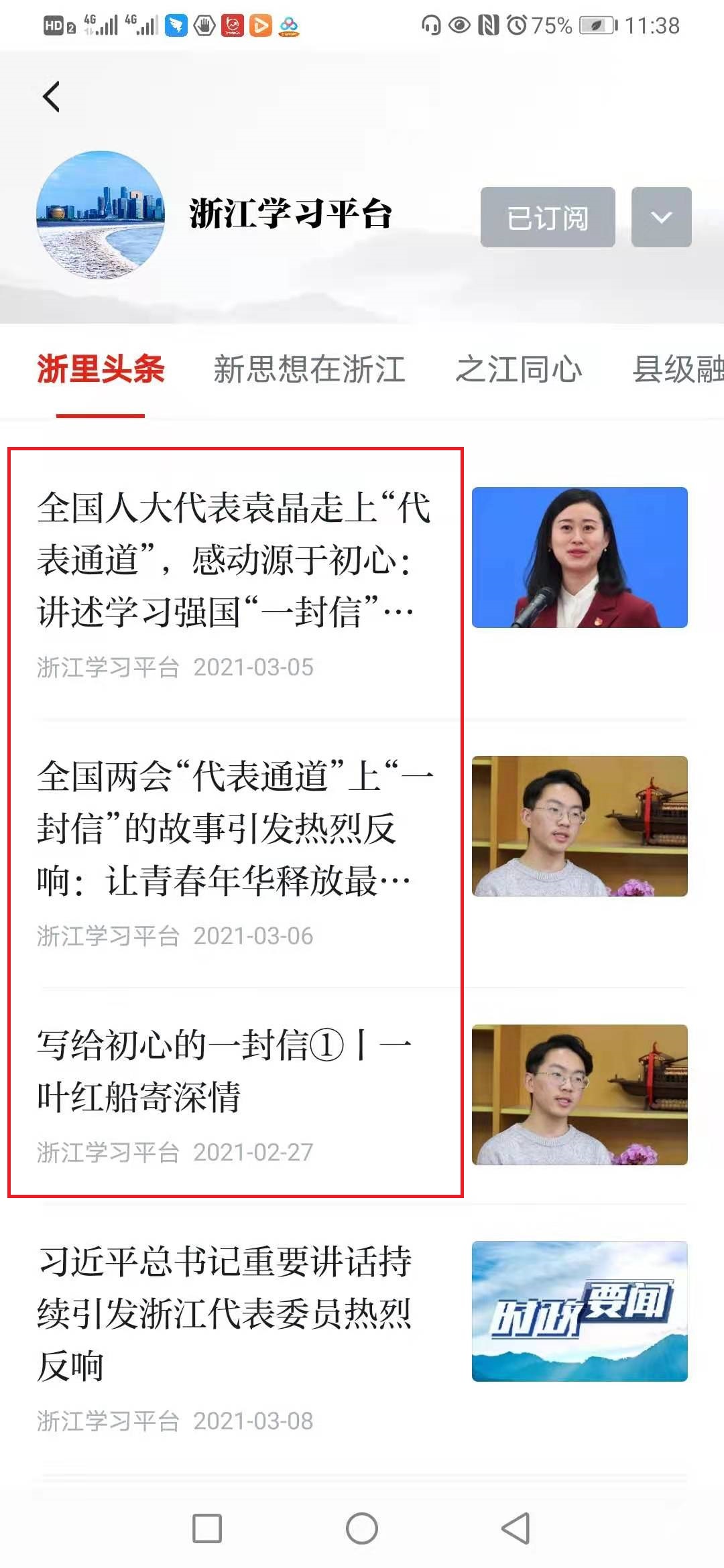Go back using the top-left arrow
The image size is (724, 1568).
52,96
